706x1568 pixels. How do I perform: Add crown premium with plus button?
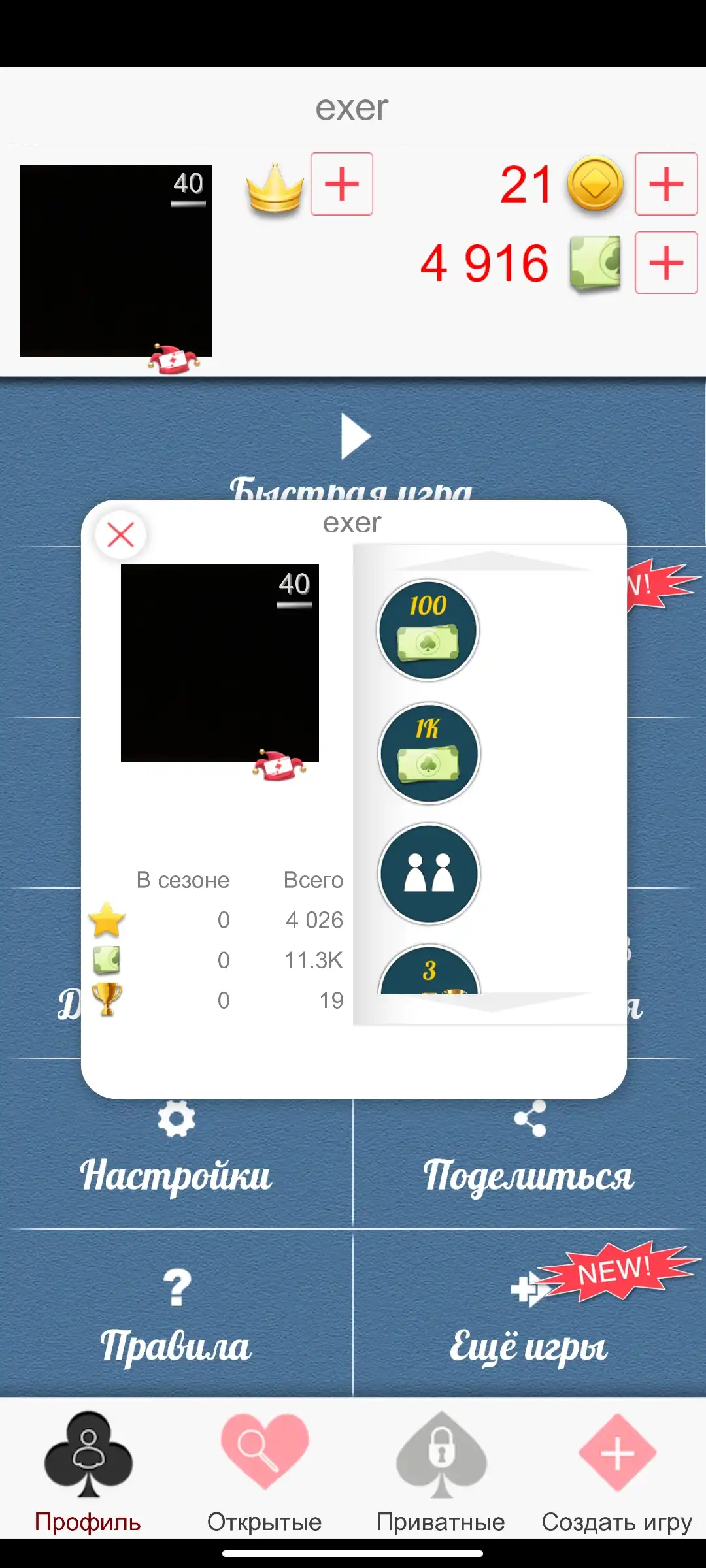point(342,184)
